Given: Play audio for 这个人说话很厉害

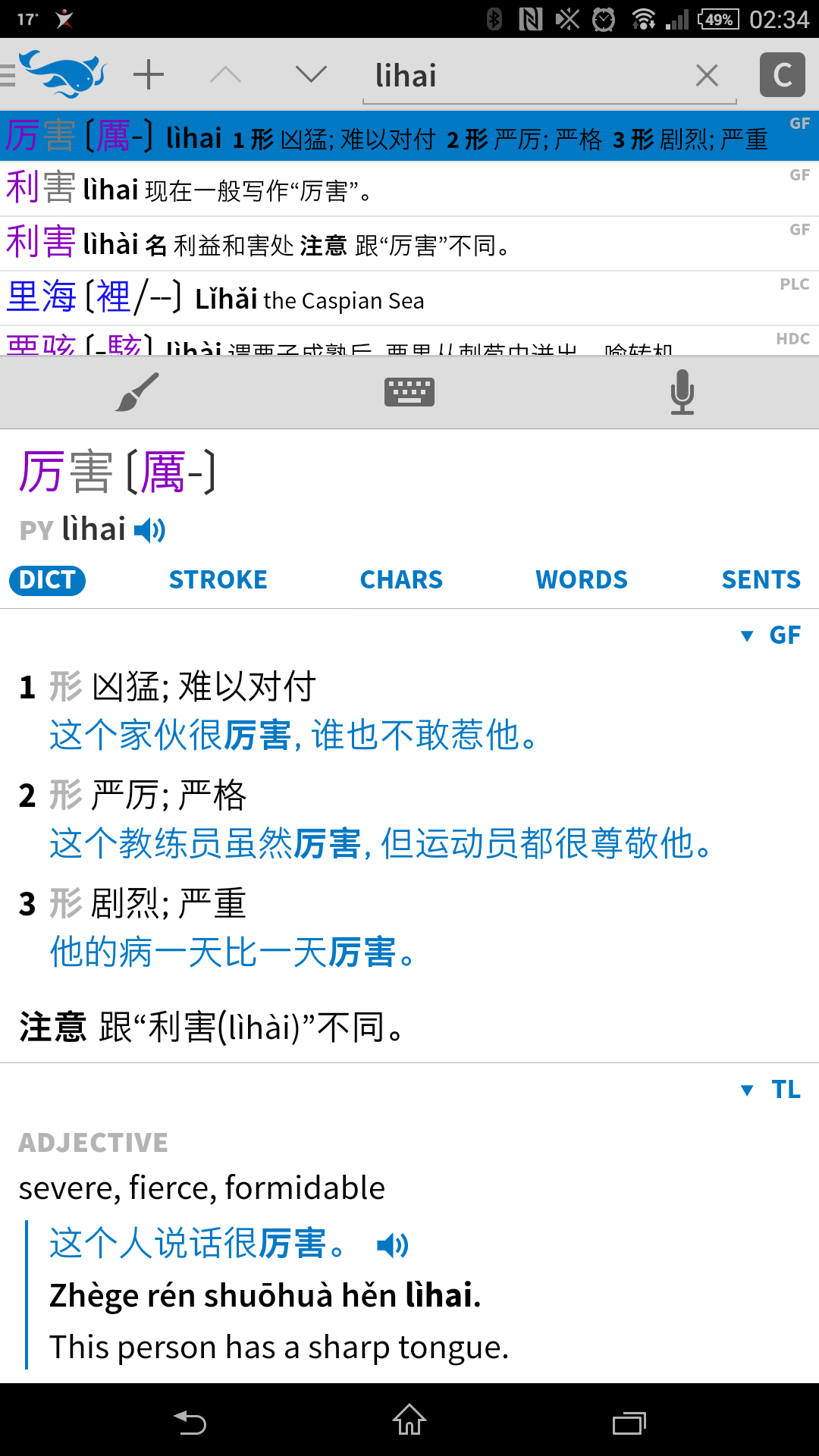Looking at the screenshot, I should pyautogui.click(x=393, y=1245).
